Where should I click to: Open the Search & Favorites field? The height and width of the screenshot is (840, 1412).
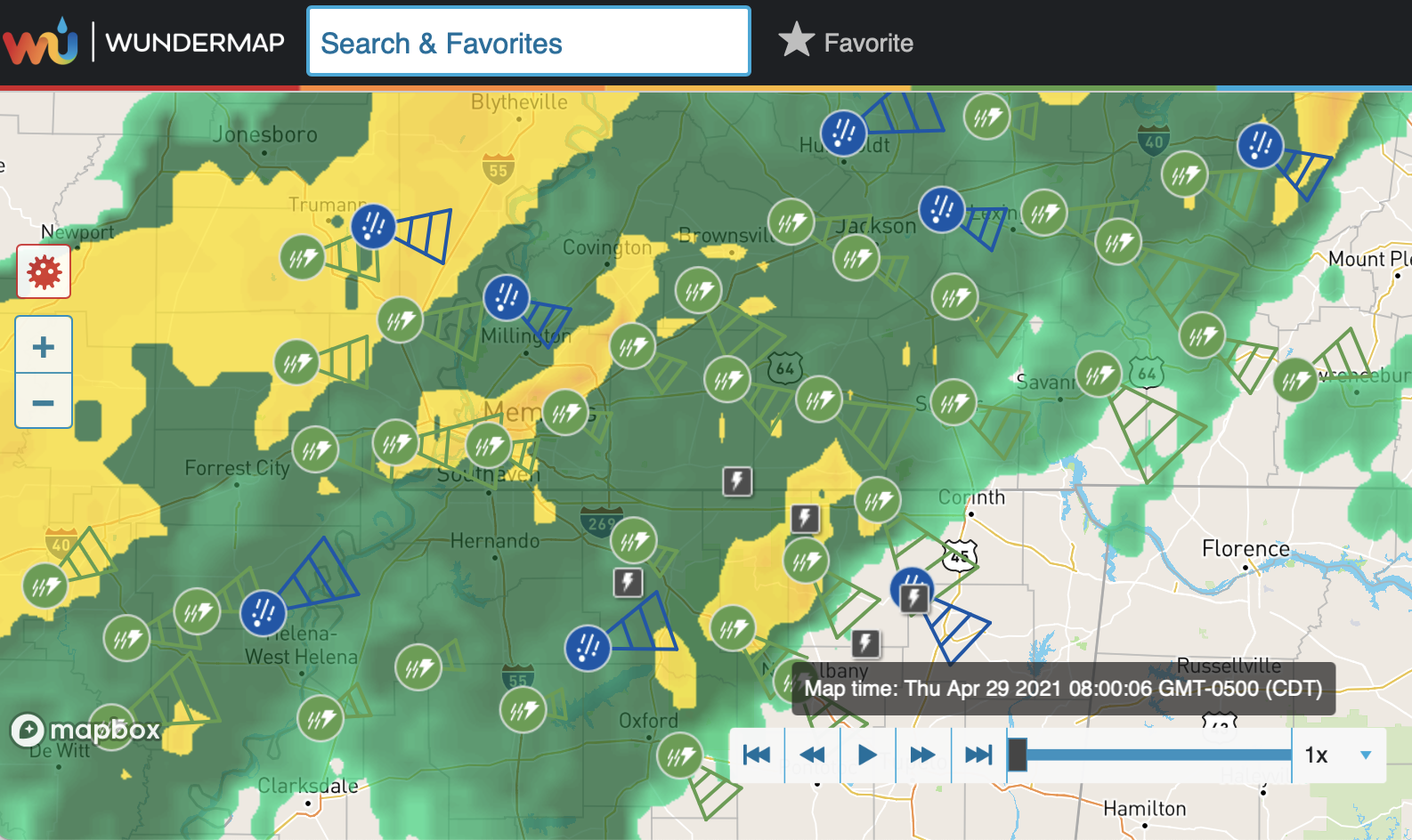pyautogui.click(x=528, y=43)
